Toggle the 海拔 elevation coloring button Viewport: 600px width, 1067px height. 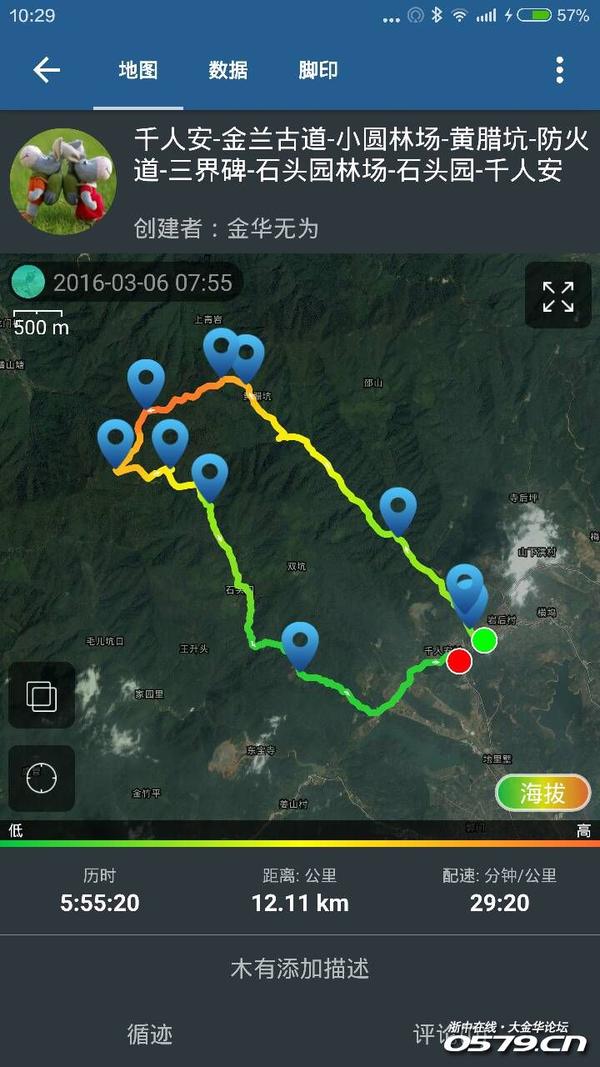pos(543,793)
